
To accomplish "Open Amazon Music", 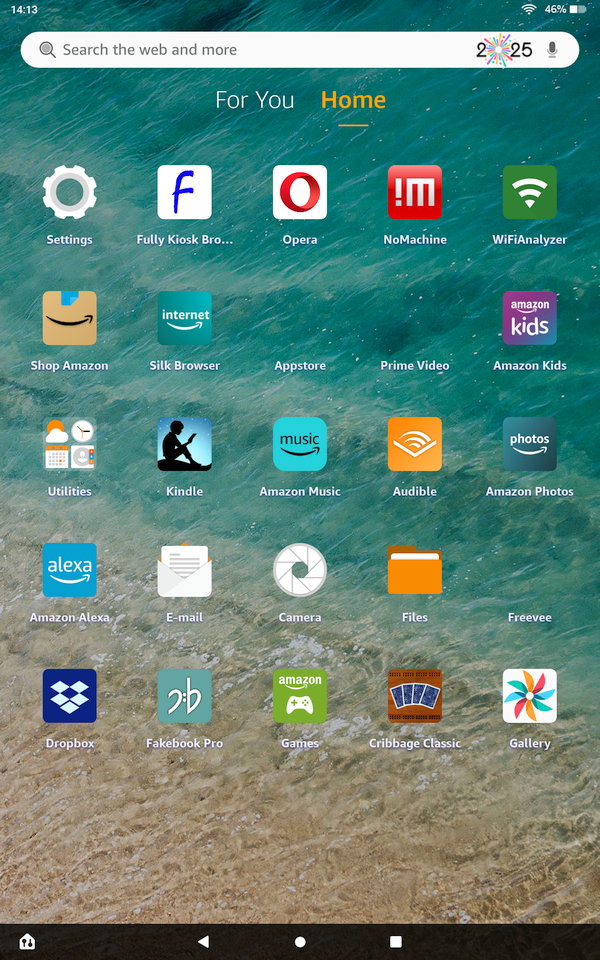I will coord(300,445).
